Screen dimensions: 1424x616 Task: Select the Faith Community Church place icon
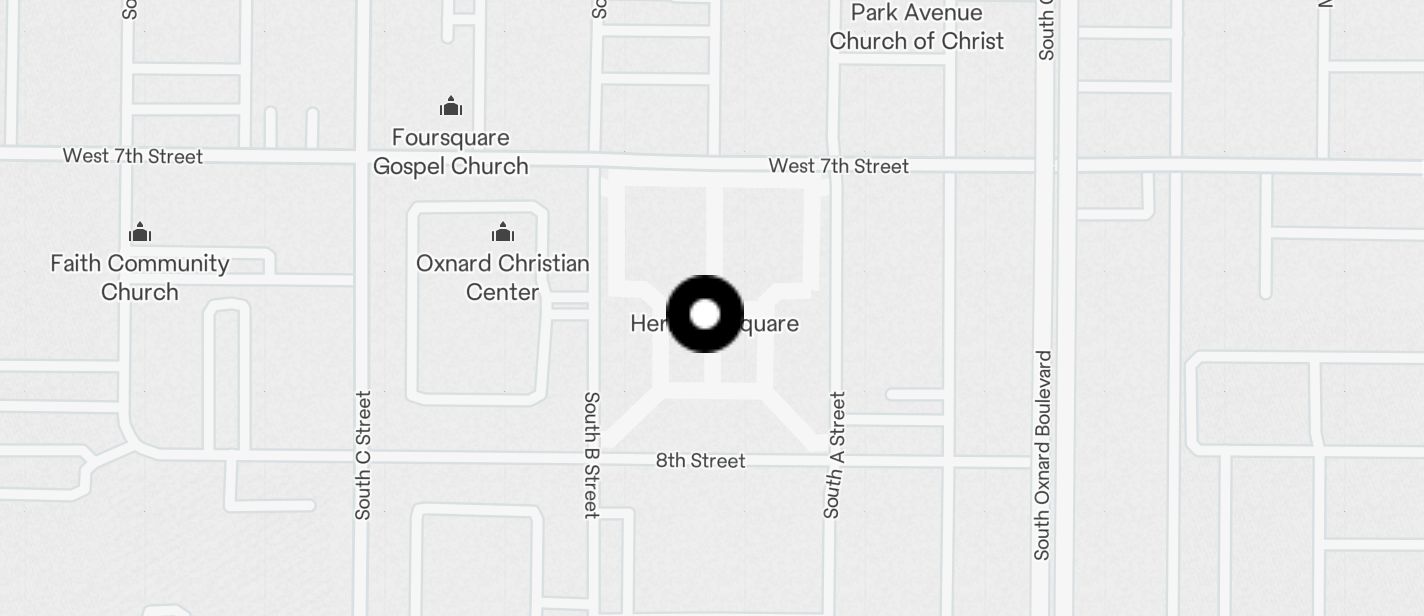pos(140,233)
